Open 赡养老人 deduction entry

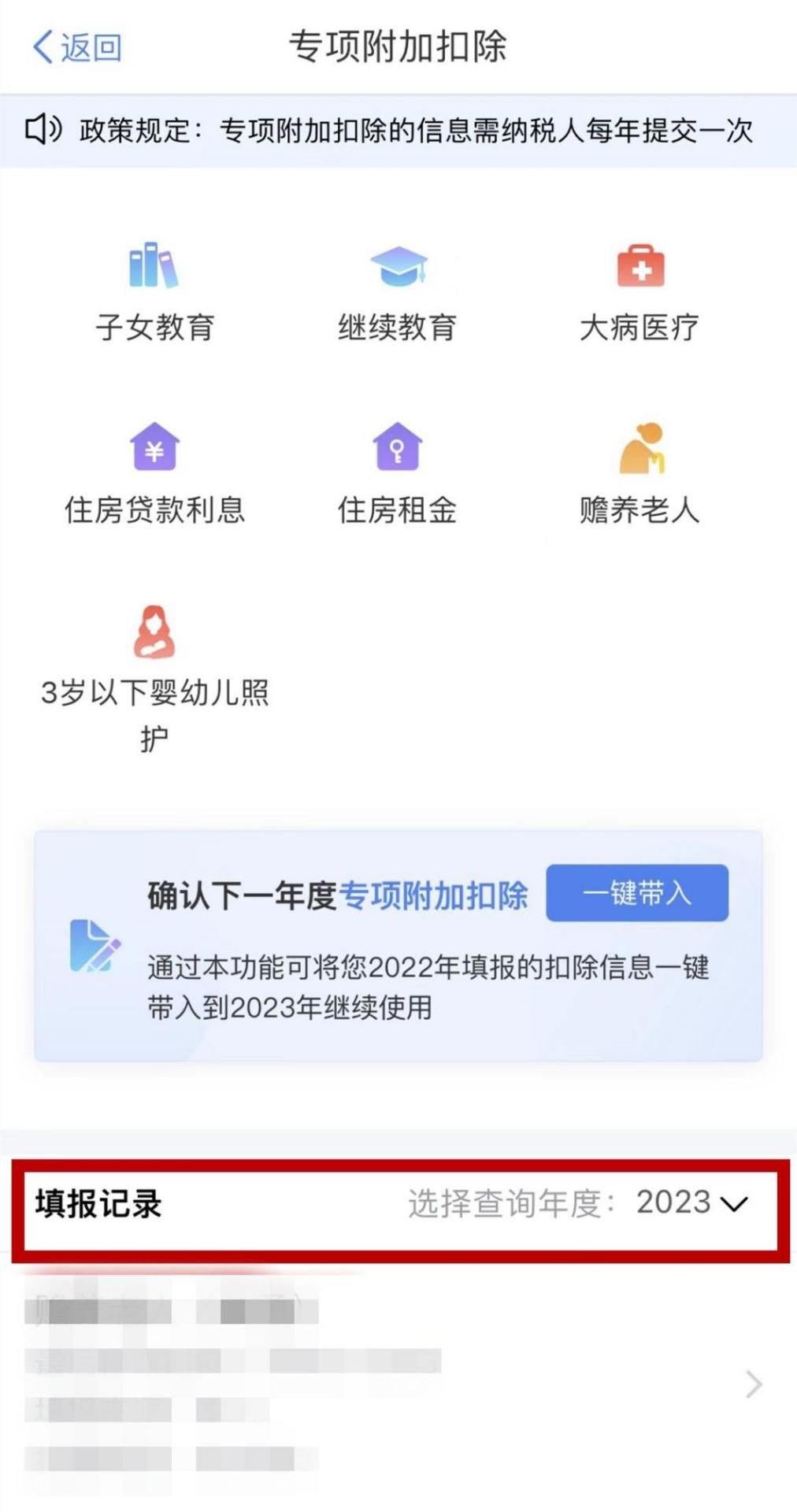639,474
